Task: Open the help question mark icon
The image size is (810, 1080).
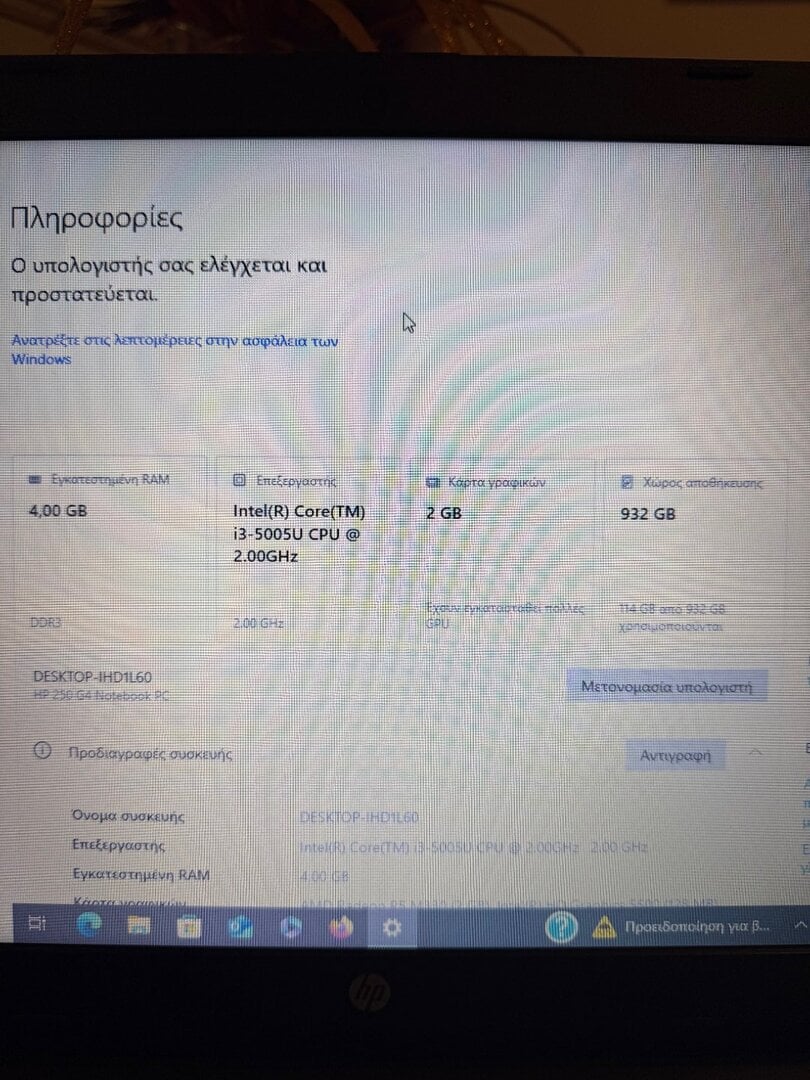Action: [561, 927]
